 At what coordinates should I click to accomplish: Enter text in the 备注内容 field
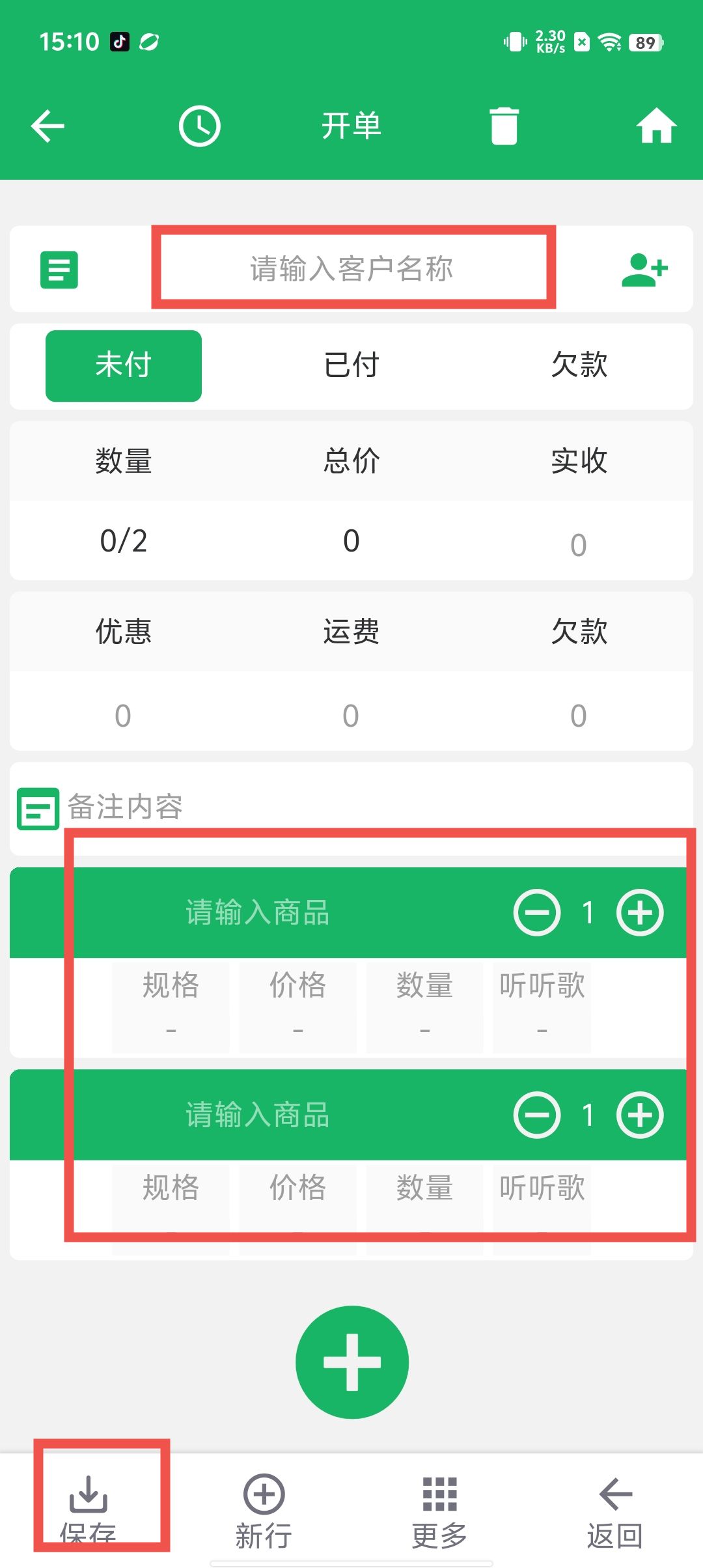coord(325,807)
